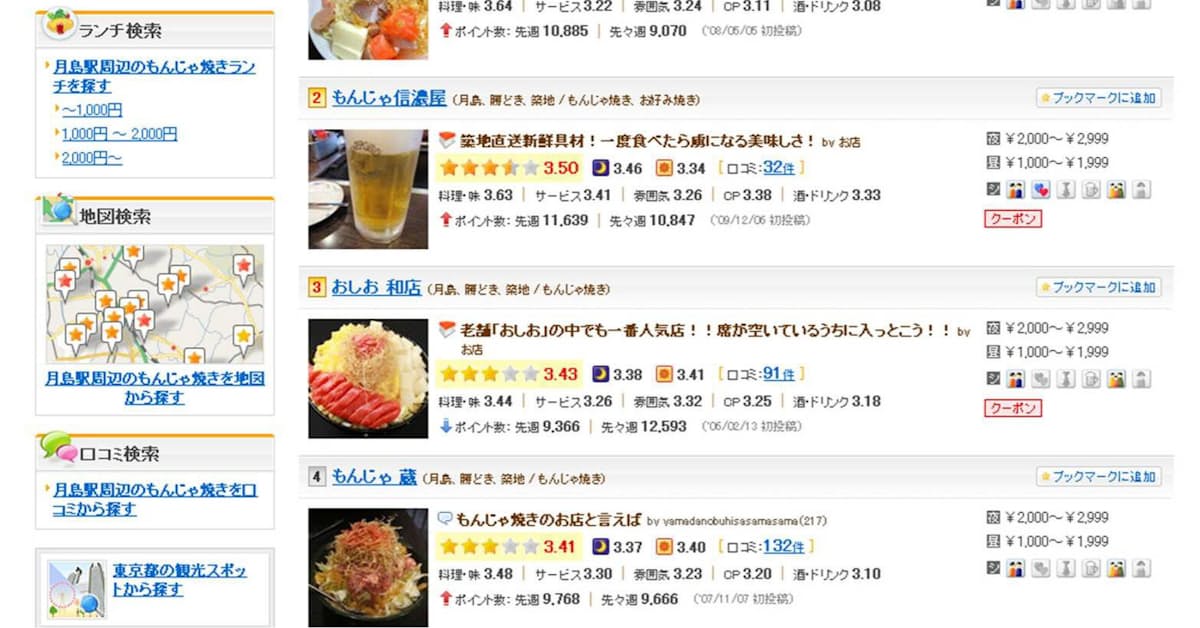
Task: Search monjayaki by reviews with 口コミから探す link
Action: [x=154, y=499]
